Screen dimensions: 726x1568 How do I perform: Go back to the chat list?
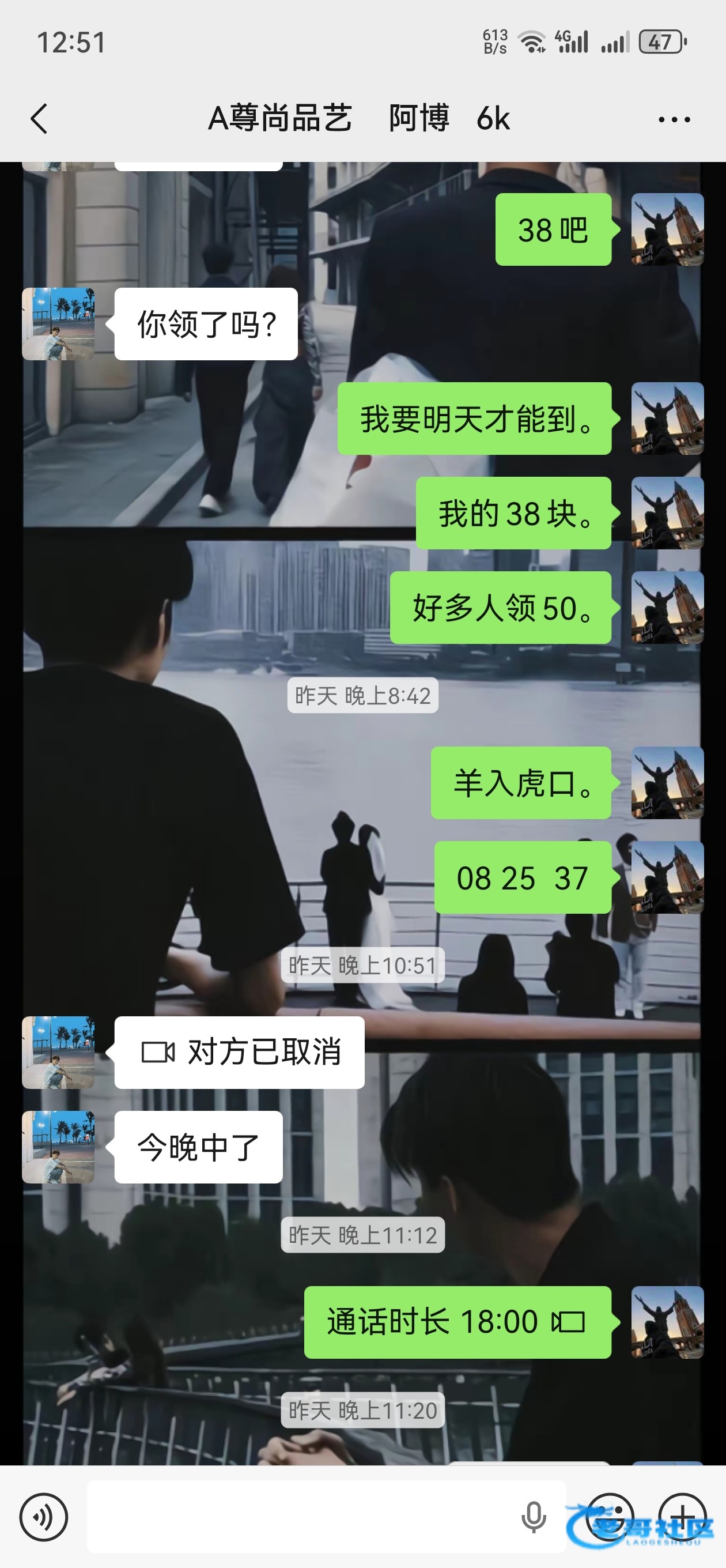coord(39,119)
